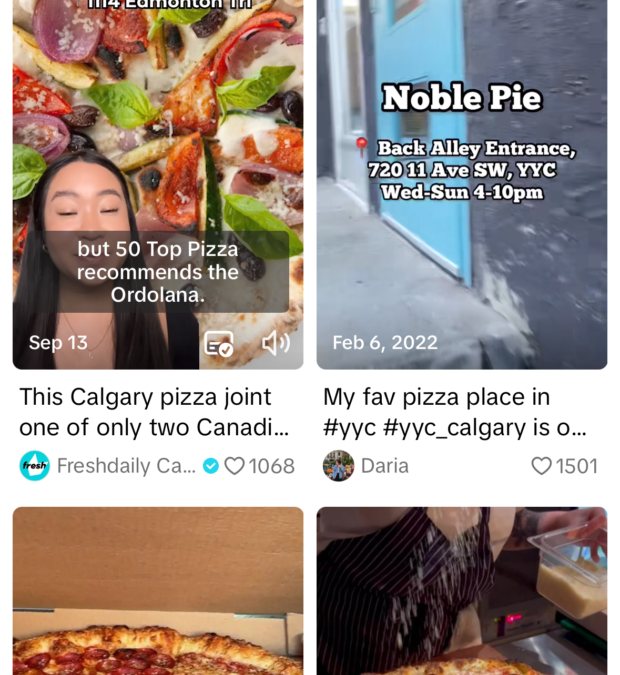Viewport: 620px width, 675px height.
Task: Like Daria's pizza place post
Action: tap(541, 466)
